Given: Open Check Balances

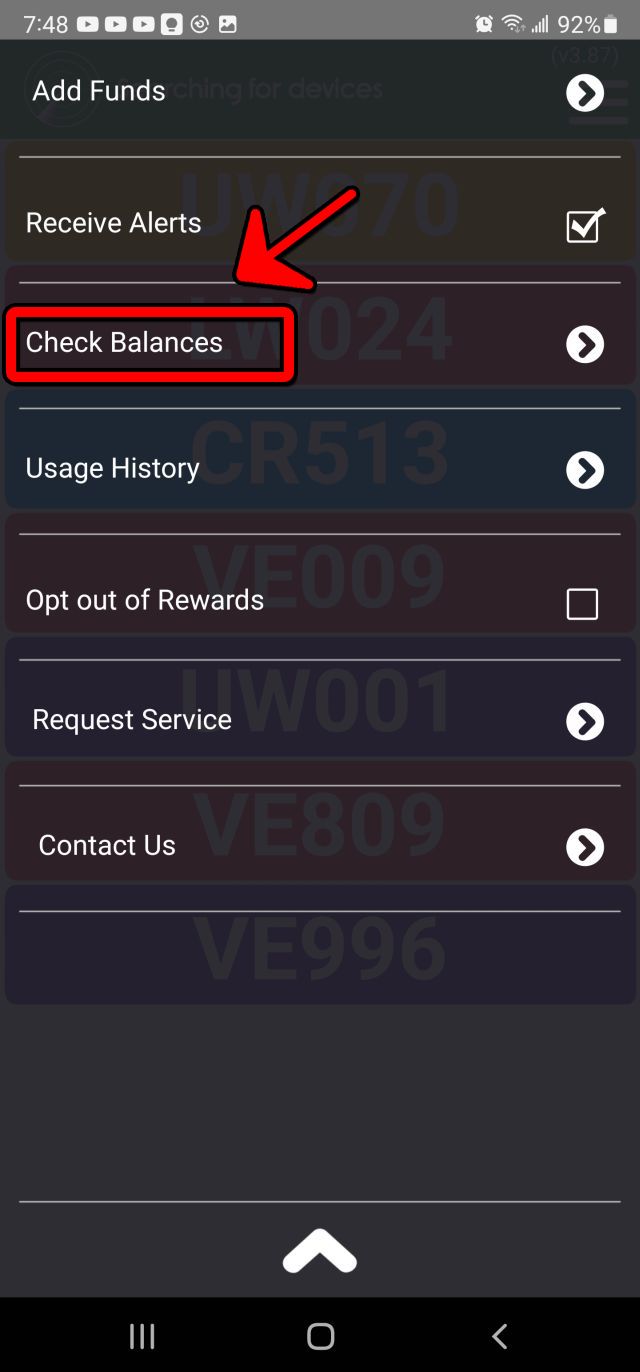Looking at the screenshot, I should click(320, 344).
